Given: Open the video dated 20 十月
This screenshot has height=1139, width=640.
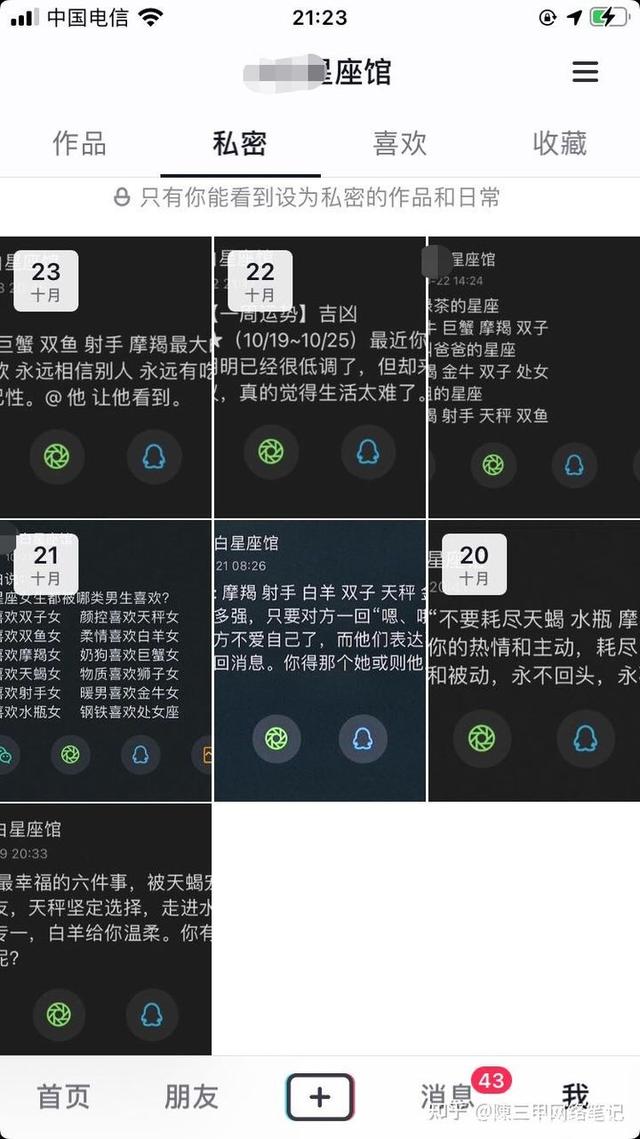Looking at the screenshot, I should [534, 660].
